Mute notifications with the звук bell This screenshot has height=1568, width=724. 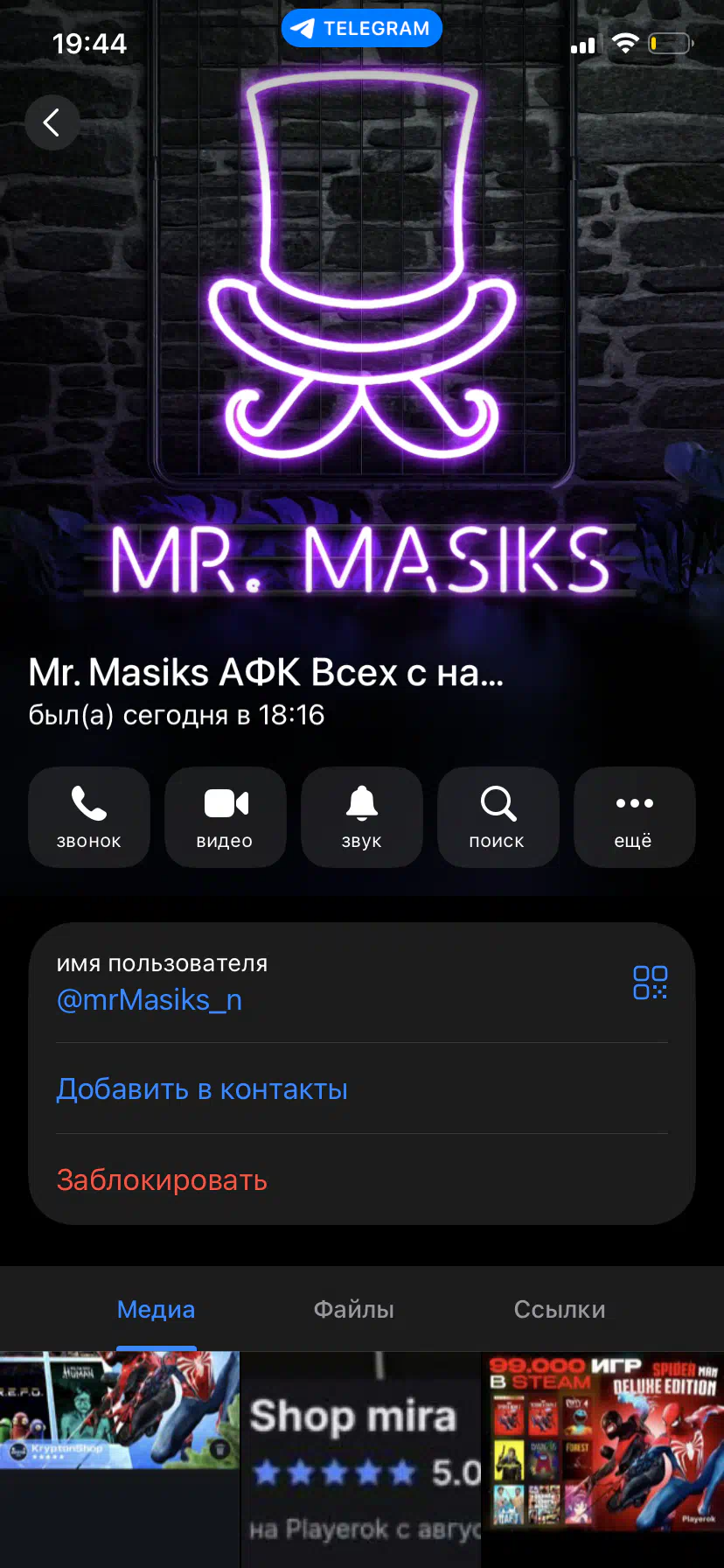coord(362,816)
